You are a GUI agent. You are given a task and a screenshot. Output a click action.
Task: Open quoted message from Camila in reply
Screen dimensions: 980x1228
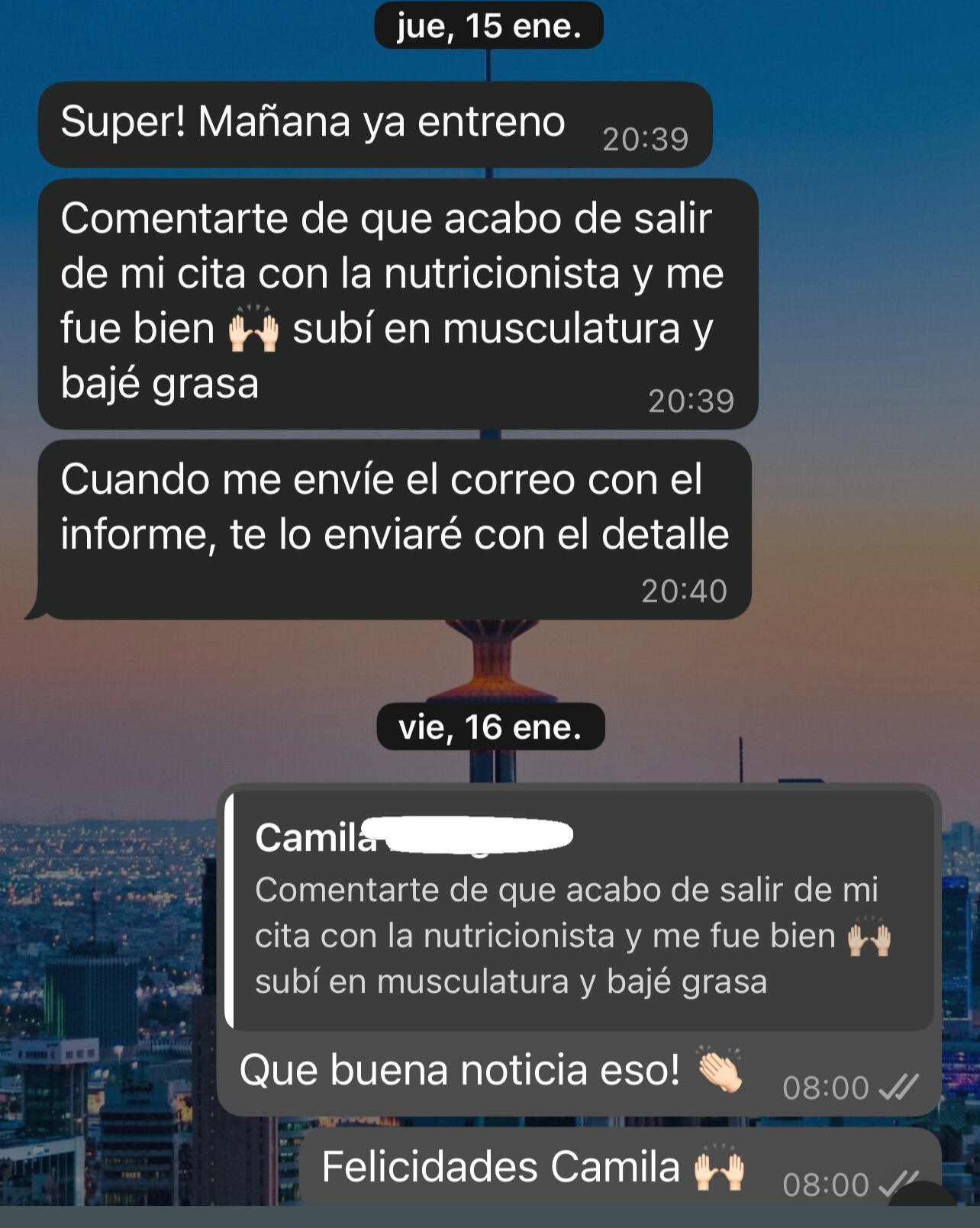pyautogui.click(x=582, y=911)
